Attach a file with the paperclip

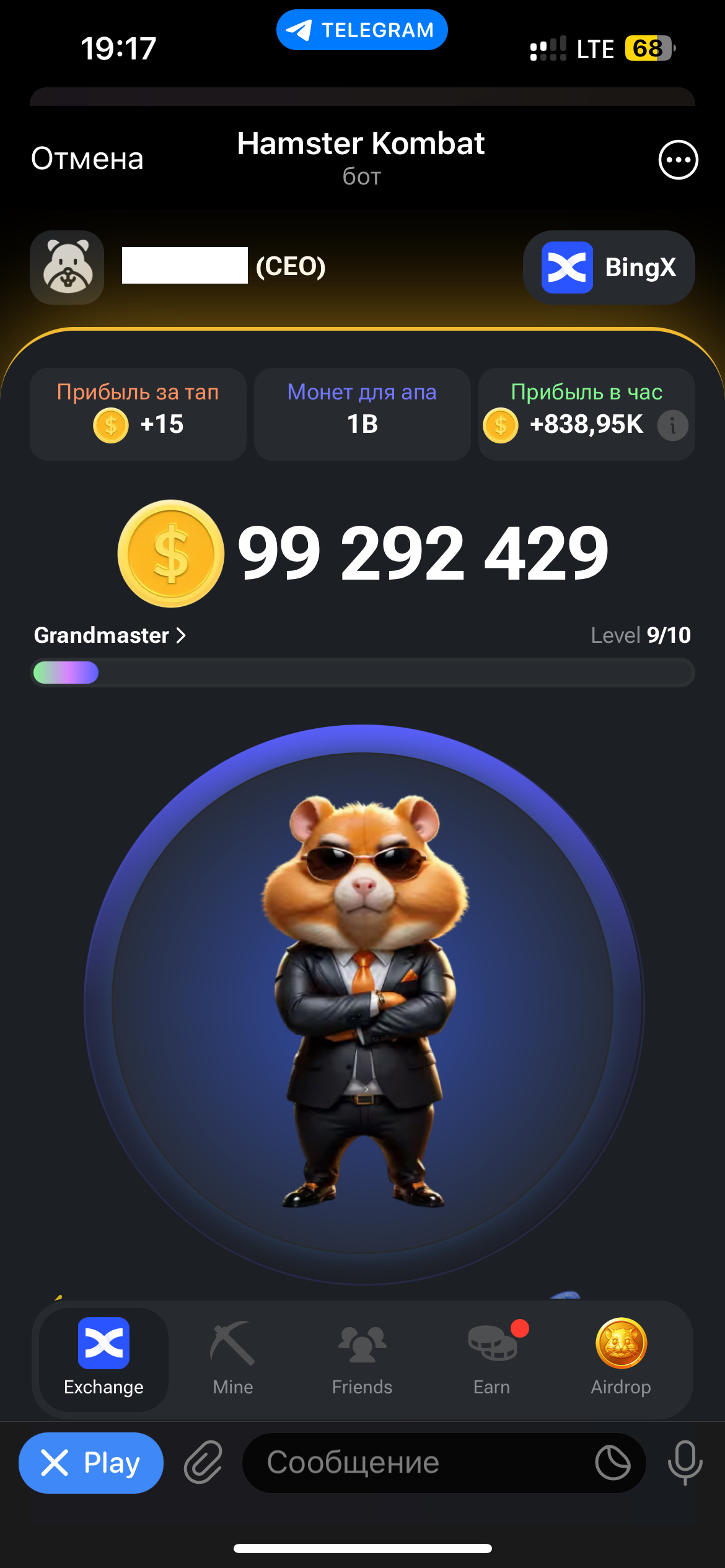pos(203,1463)
